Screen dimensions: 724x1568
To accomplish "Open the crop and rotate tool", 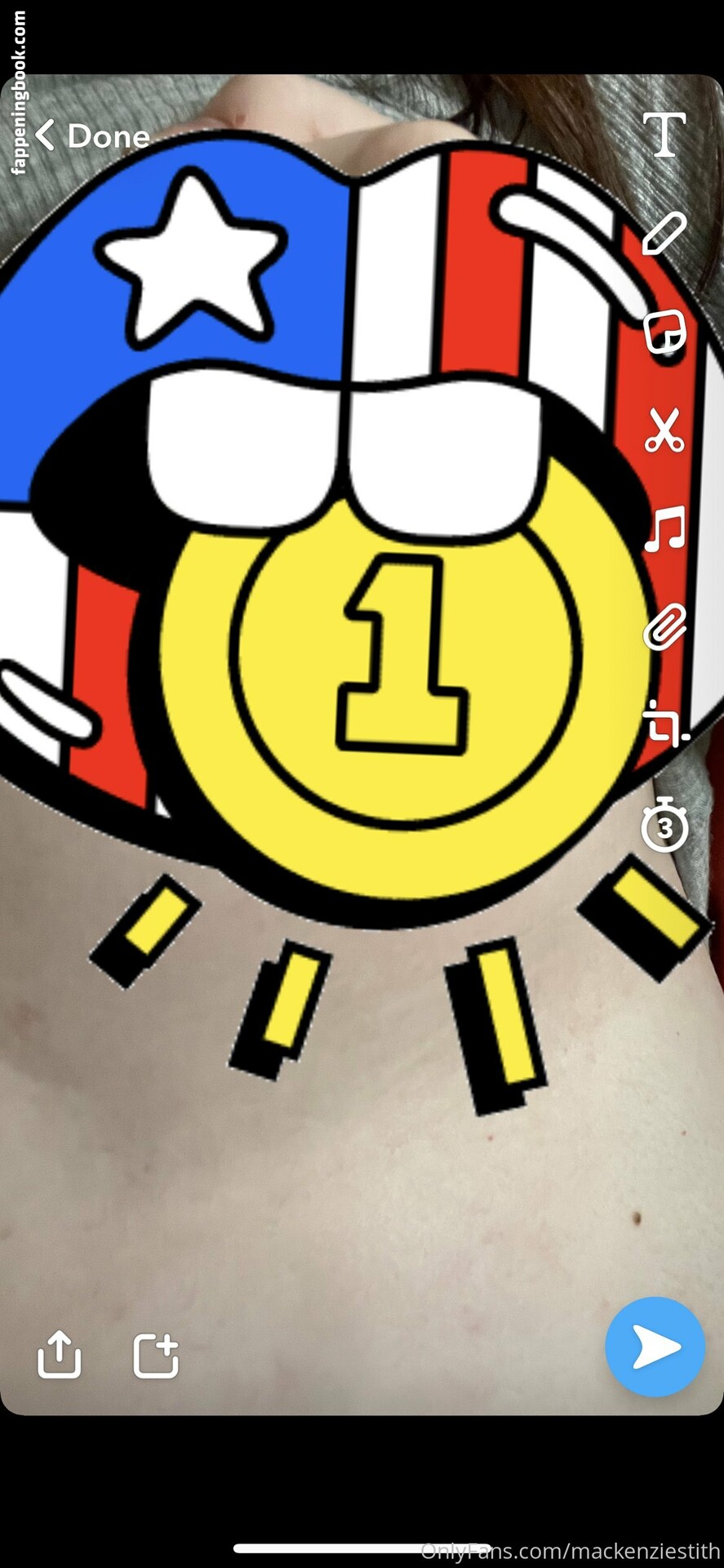I will tap(664, 724).
